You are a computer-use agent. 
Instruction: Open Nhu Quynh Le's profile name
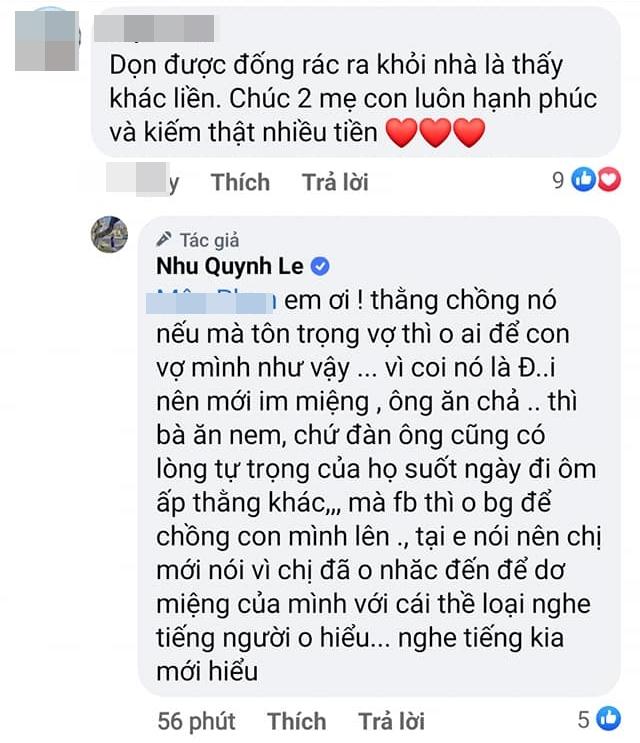[228, 266]
